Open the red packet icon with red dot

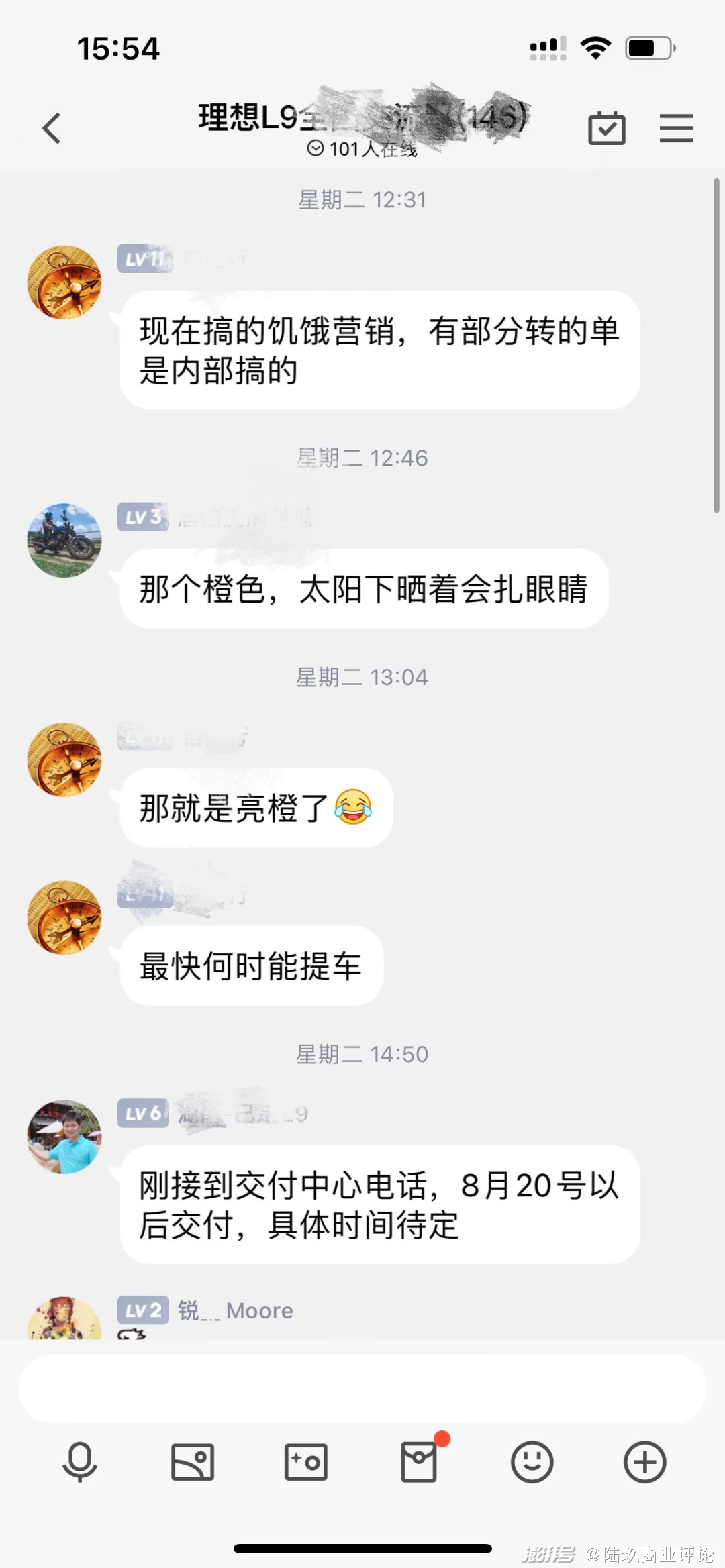click(x=419, y=1461)
